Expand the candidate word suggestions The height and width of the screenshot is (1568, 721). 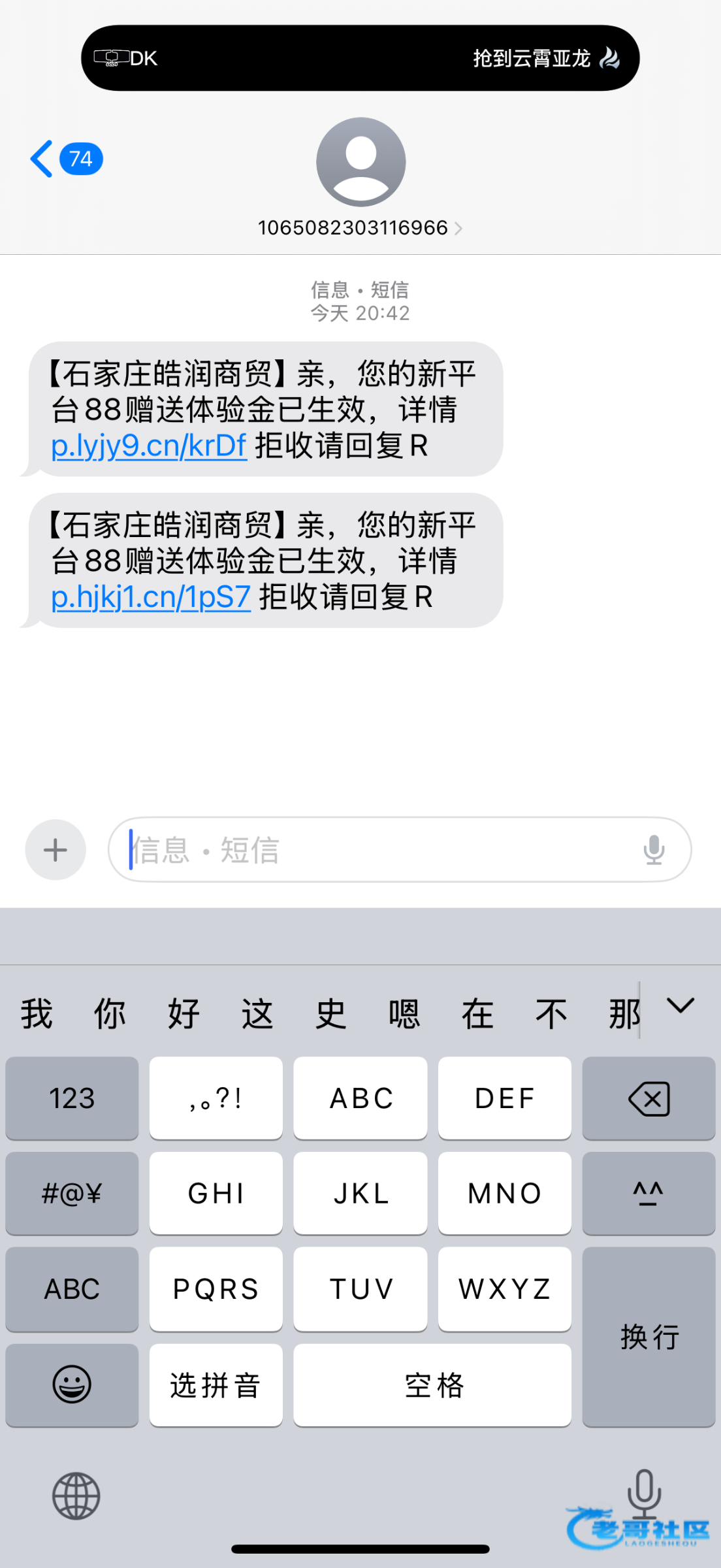680,1005
